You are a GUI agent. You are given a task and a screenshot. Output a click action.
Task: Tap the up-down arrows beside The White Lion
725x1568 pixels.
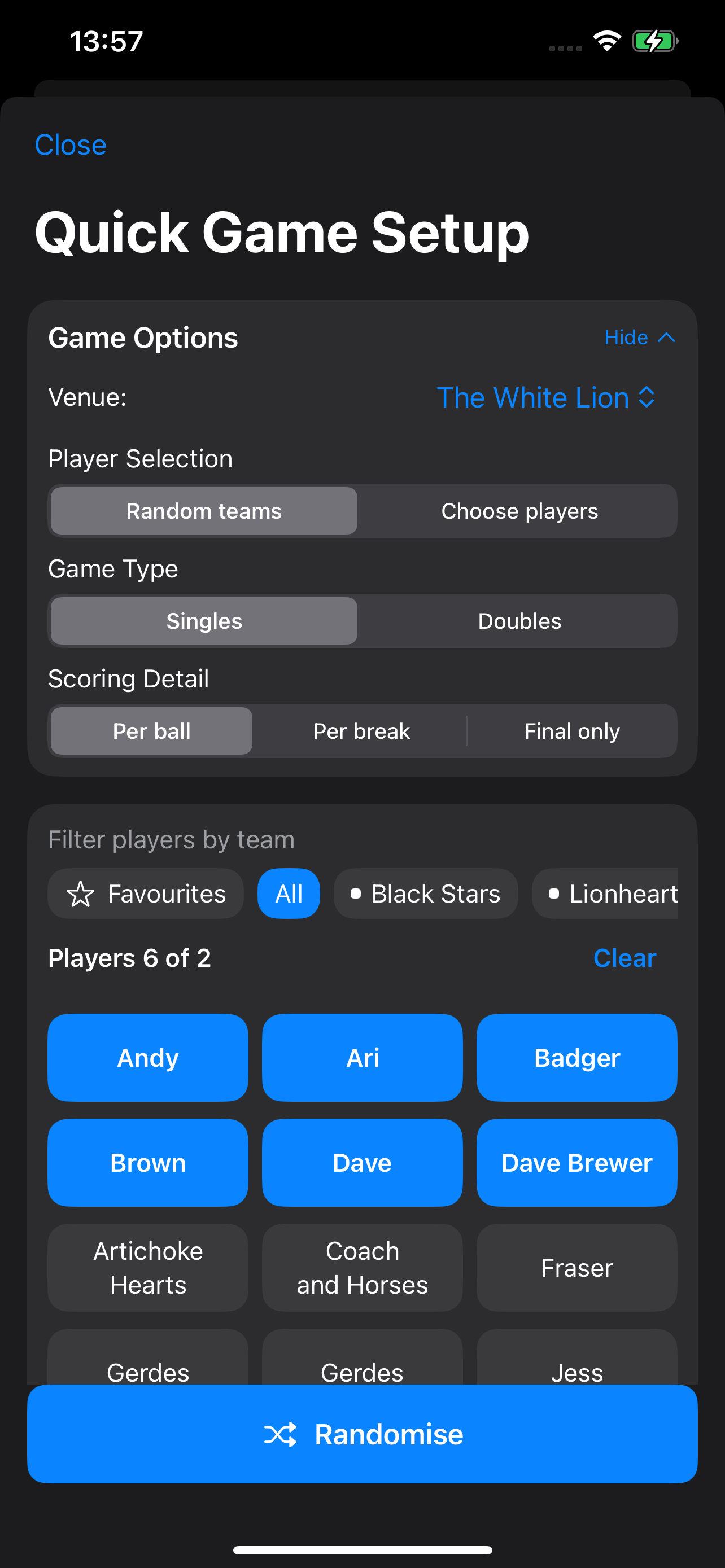(647, 397)
